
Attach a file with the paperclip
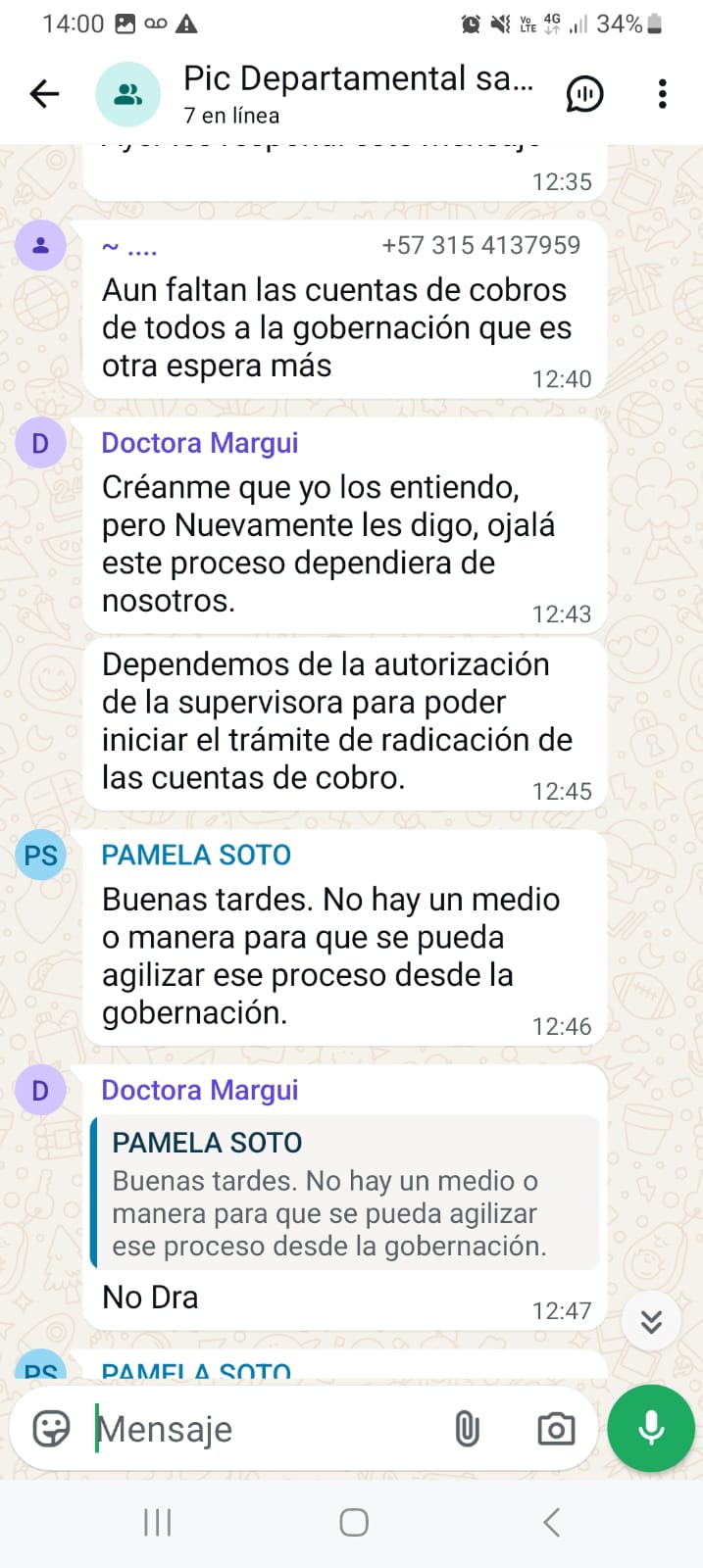(x=468, y=1429)
